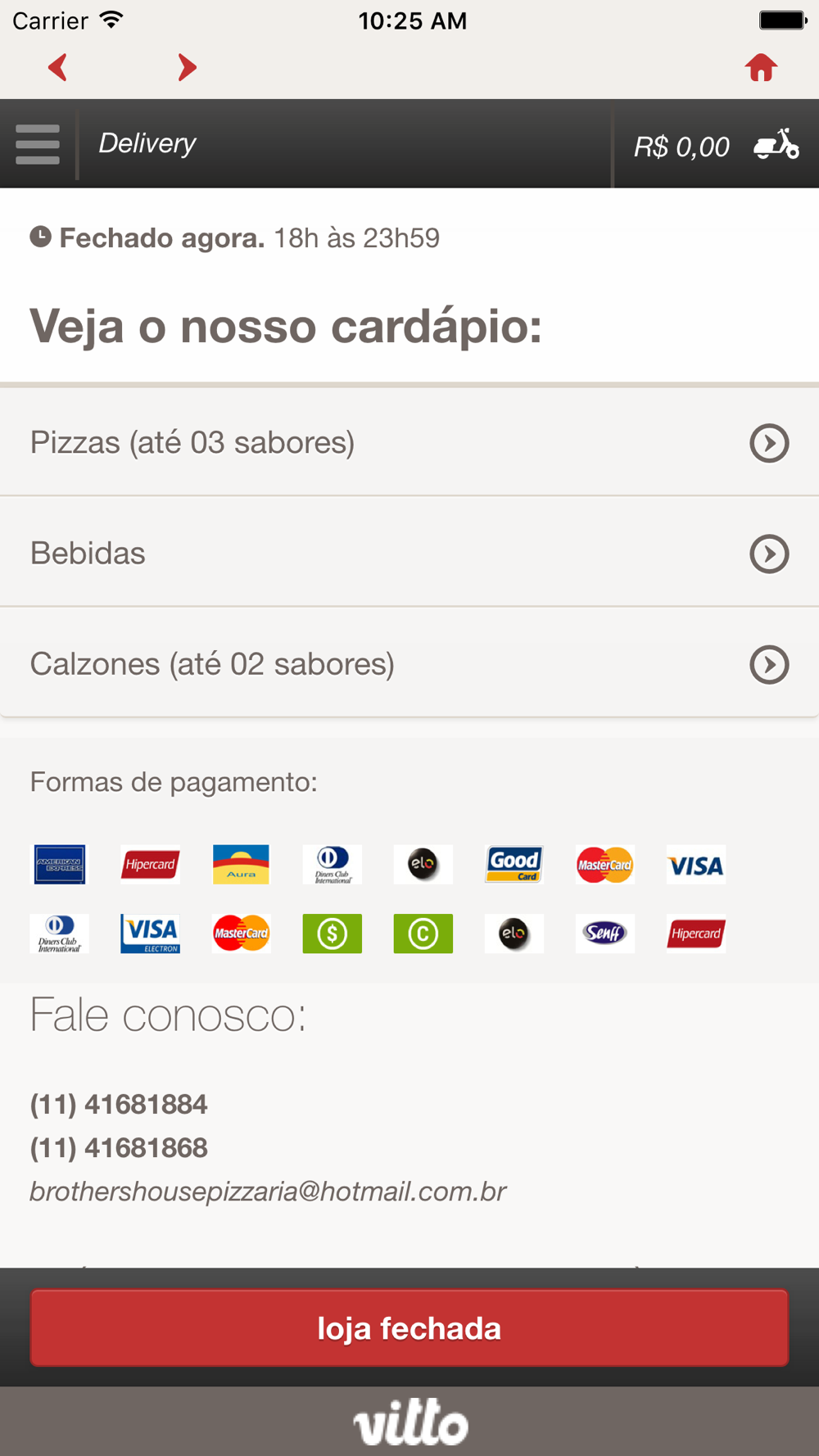The height and width of the screenshot is (1456, 819).
Task: Email brothershousepizzaria@hotmail.com.br
Action: (x=268, y=1191)
